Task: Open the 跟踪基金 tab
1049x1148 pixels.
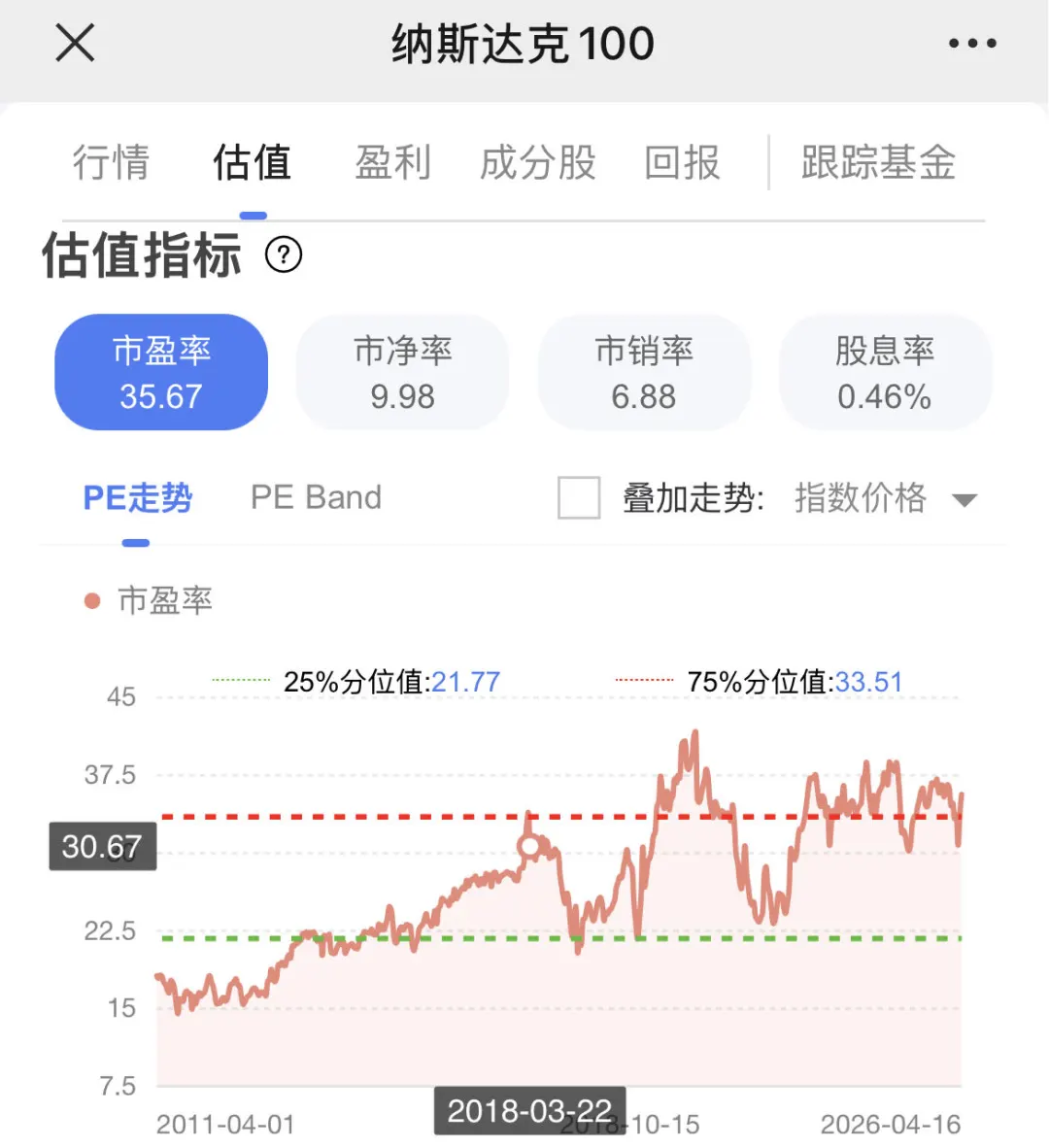Action: tap(878, 162)
